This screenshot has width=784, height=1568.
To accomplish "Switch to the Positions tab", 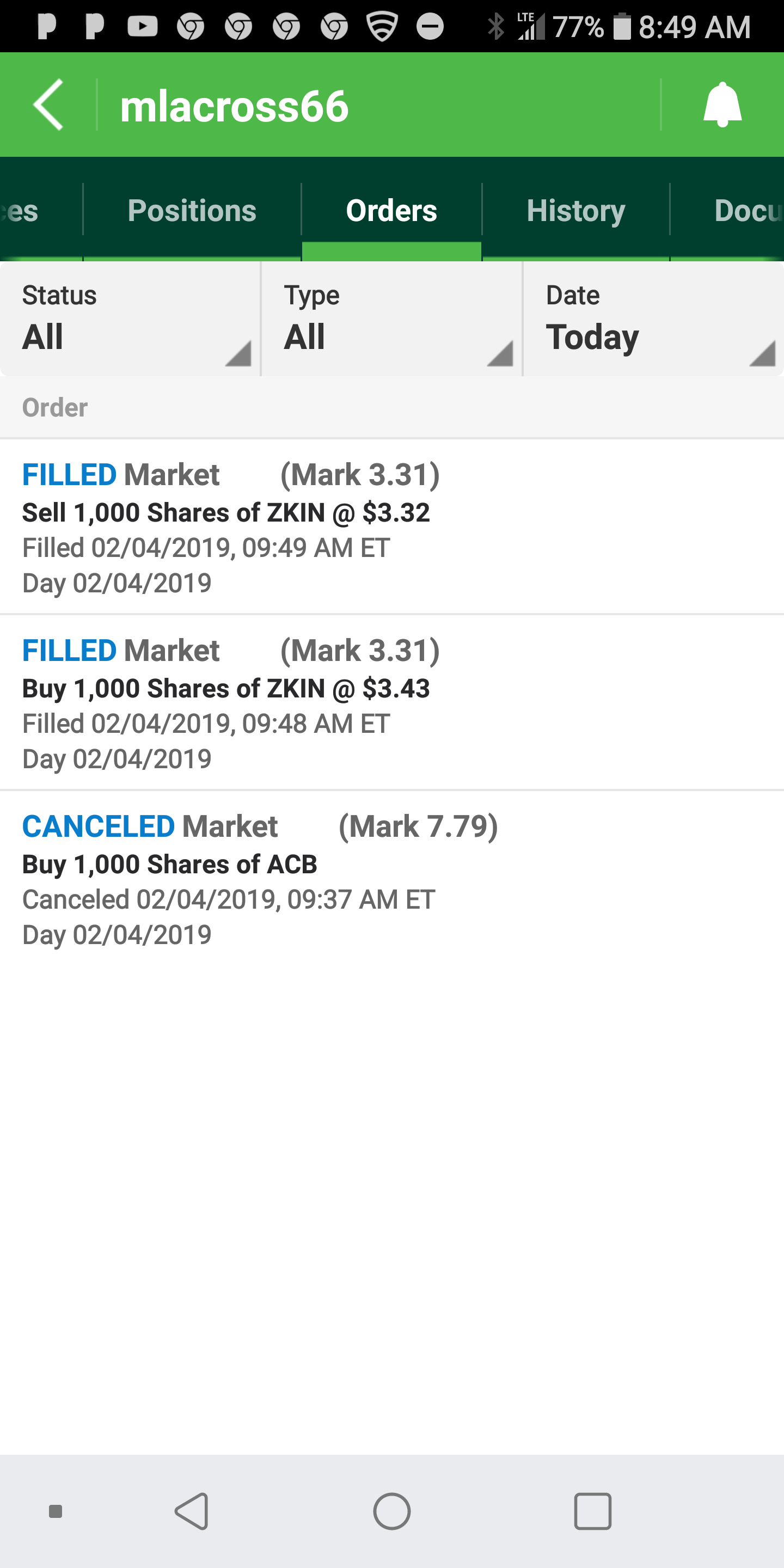I will pos(192,211).
